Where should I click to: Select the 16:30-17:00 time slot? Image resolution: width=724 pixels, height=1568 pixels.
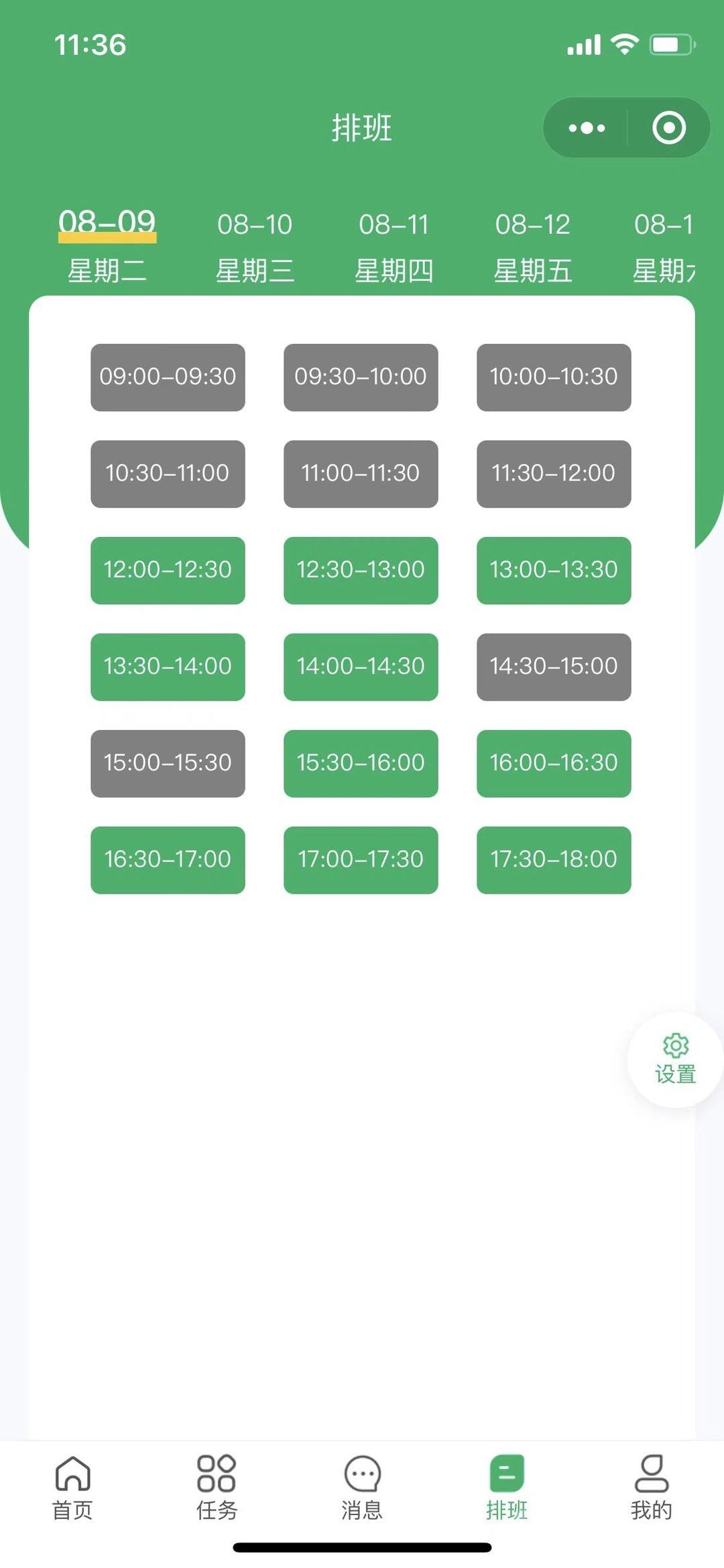pos(168,859)
